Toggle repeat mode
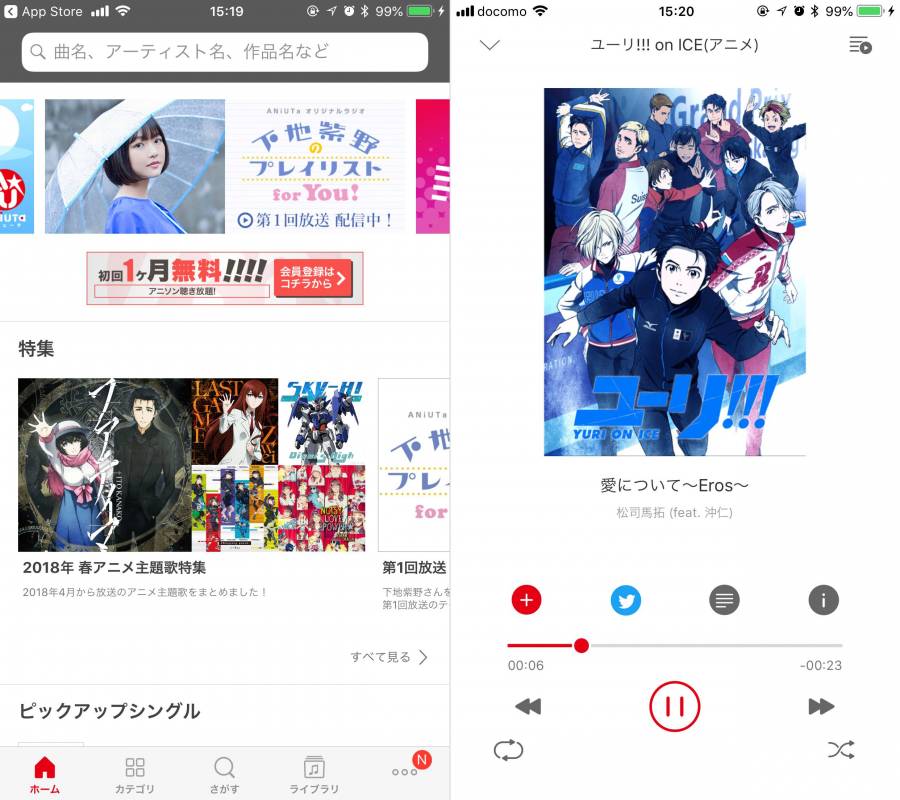The width and height of the screenshot is (900, 800). tap(508, 749)
